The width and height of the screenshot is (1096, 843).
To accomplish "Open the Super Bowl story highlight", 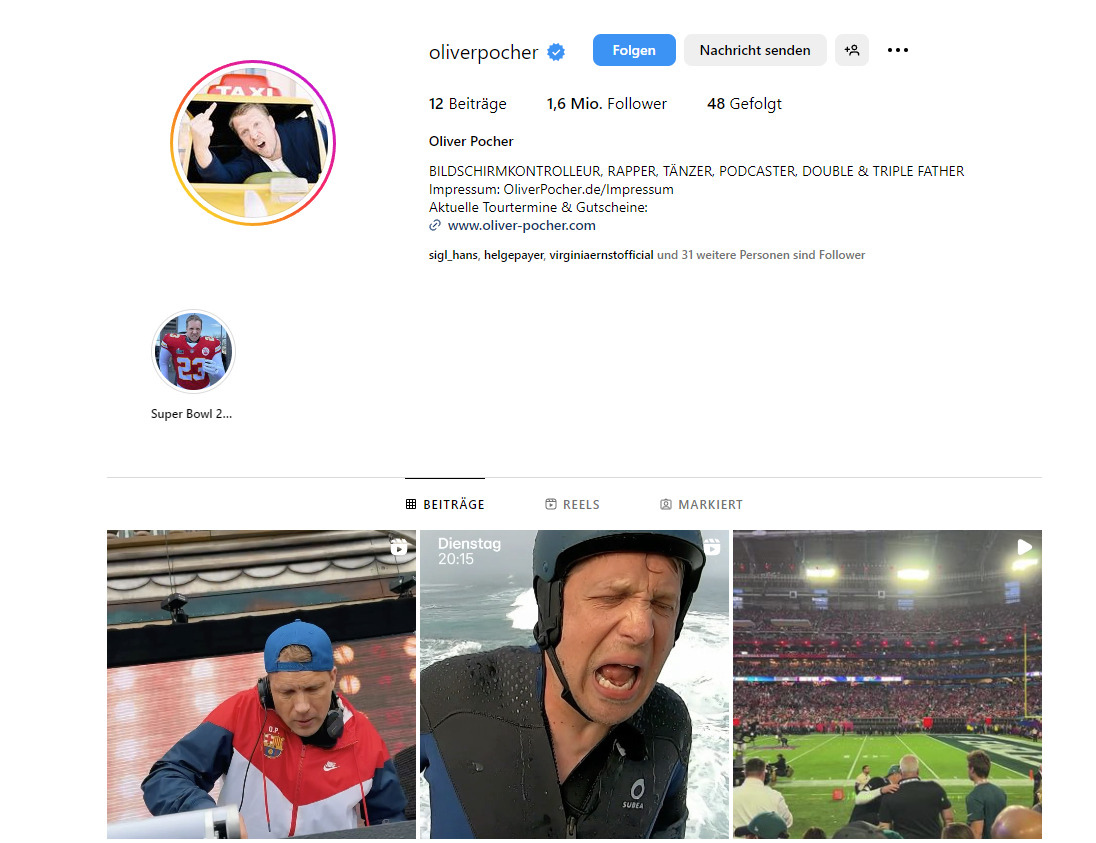I will click(x=193, y=351).
